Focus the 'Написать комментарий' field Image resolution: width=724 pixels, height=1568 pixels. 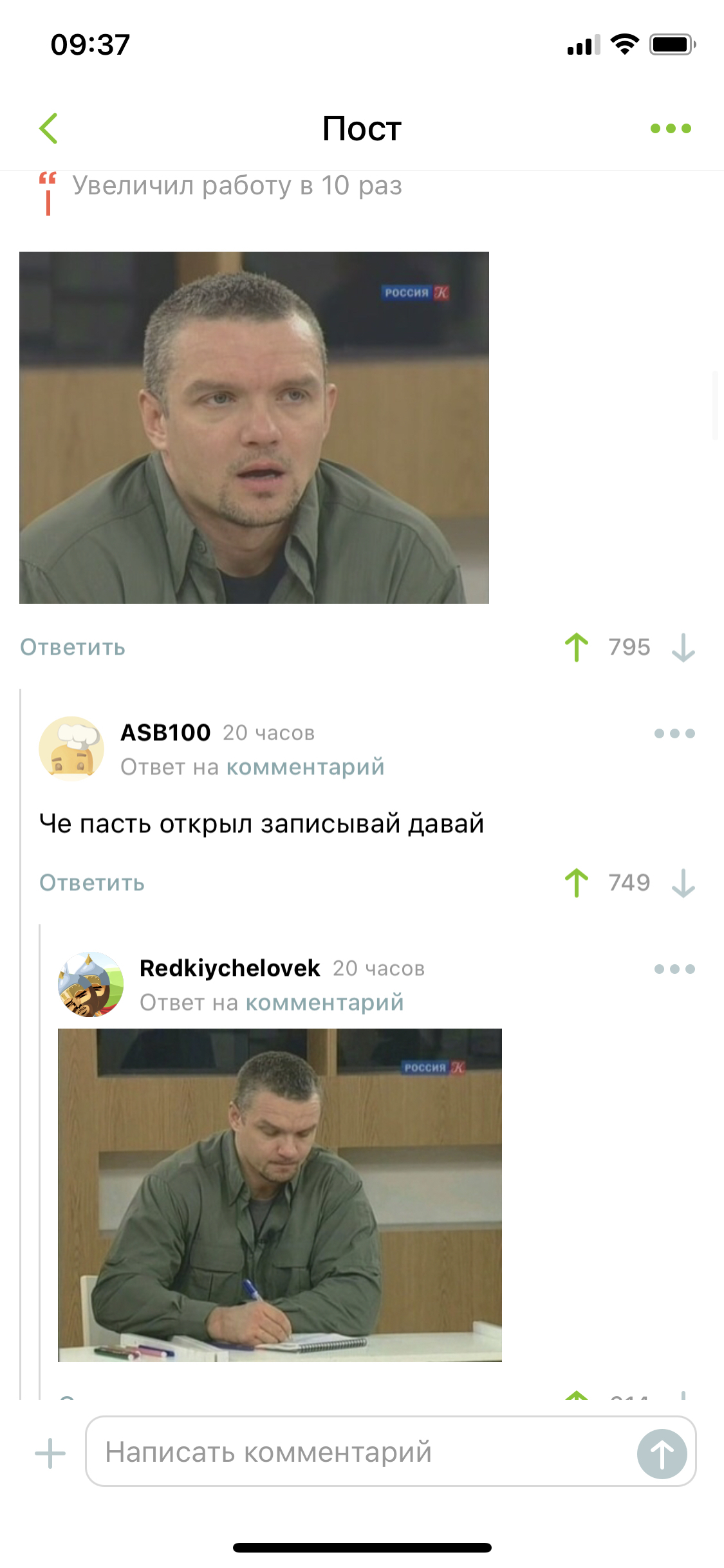point(360,1452)
